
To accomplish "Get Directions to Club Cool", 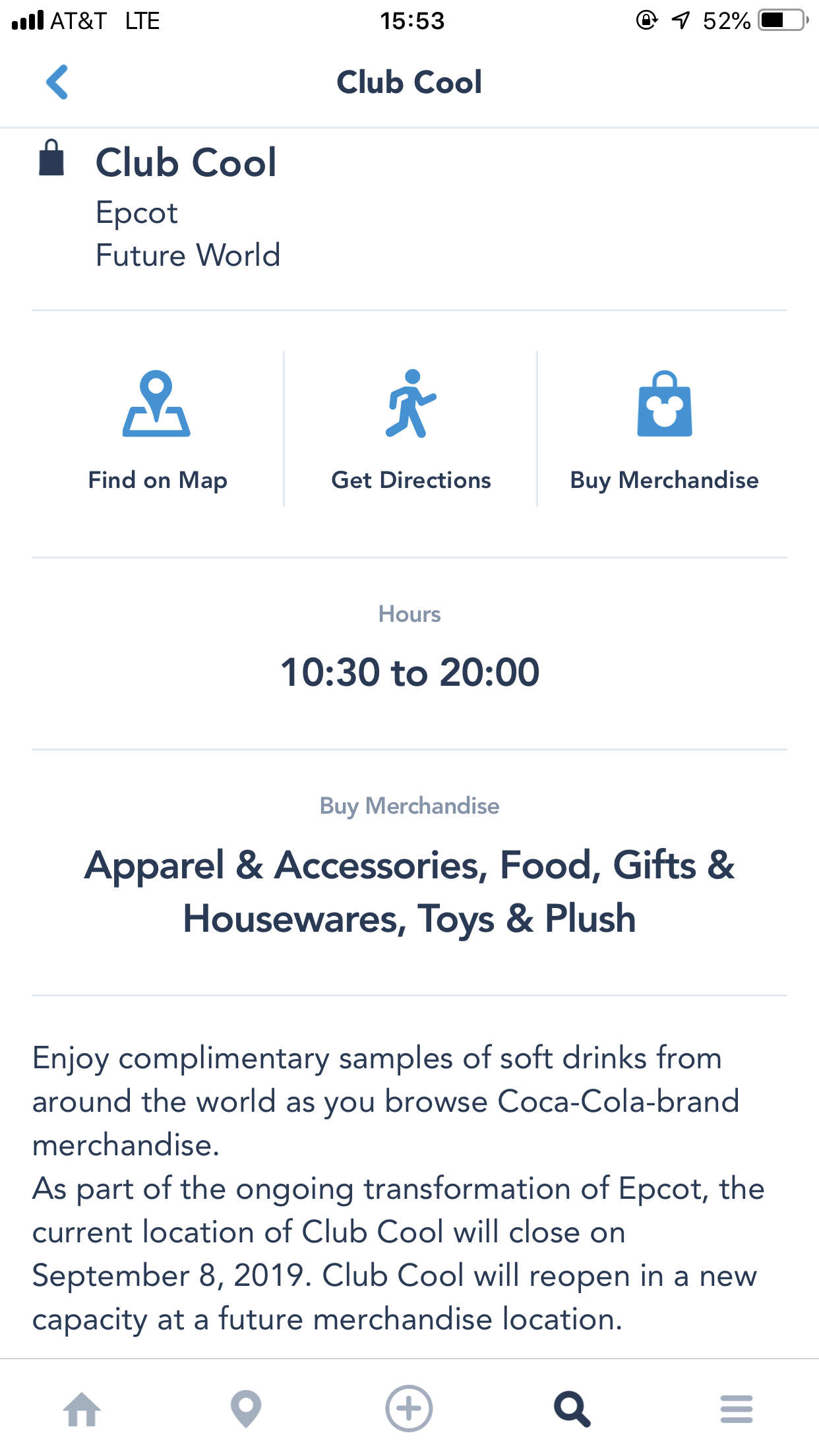I will 411,430.
